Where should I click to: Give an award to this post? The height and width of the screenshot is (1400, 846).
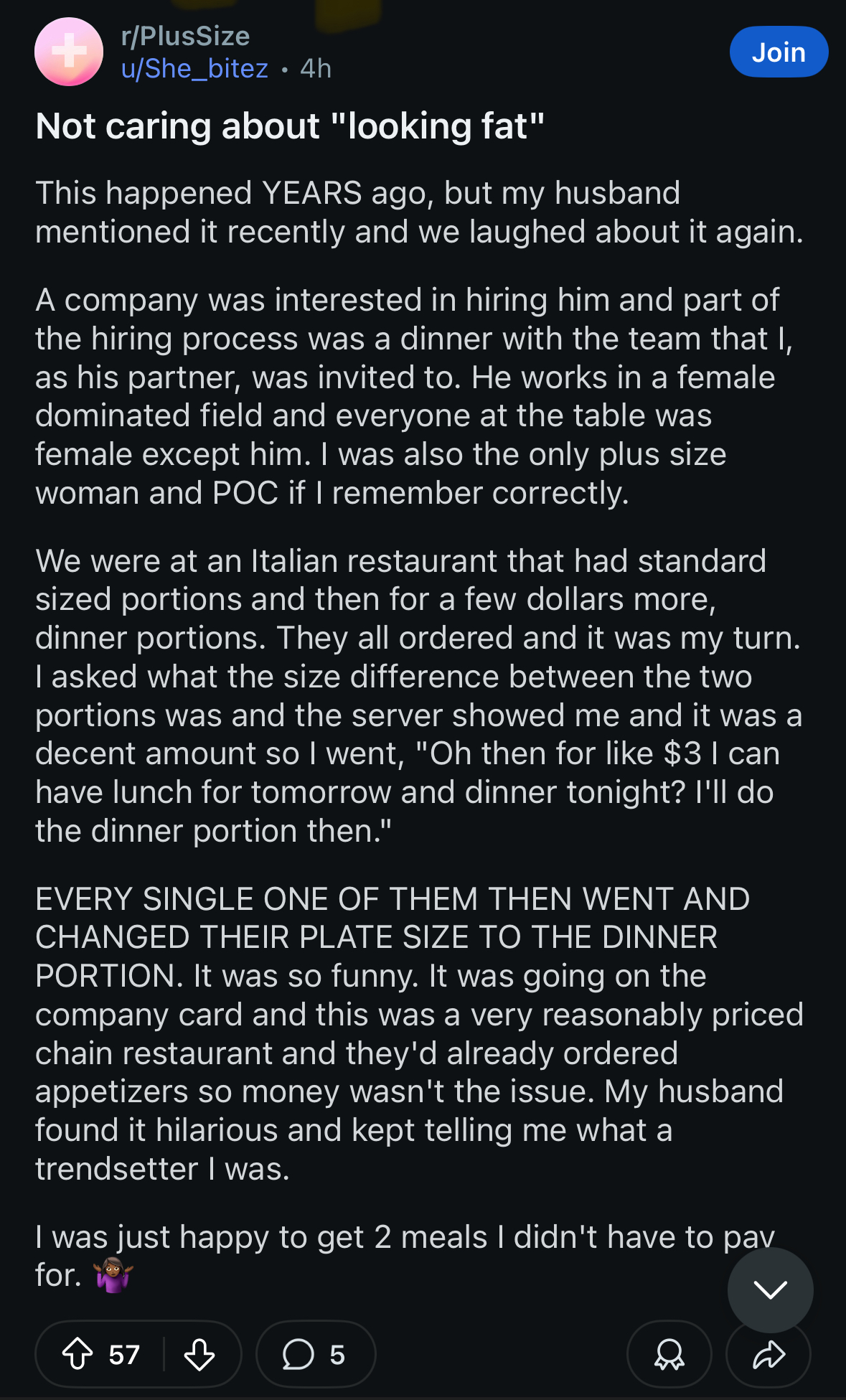(669, 1355)
